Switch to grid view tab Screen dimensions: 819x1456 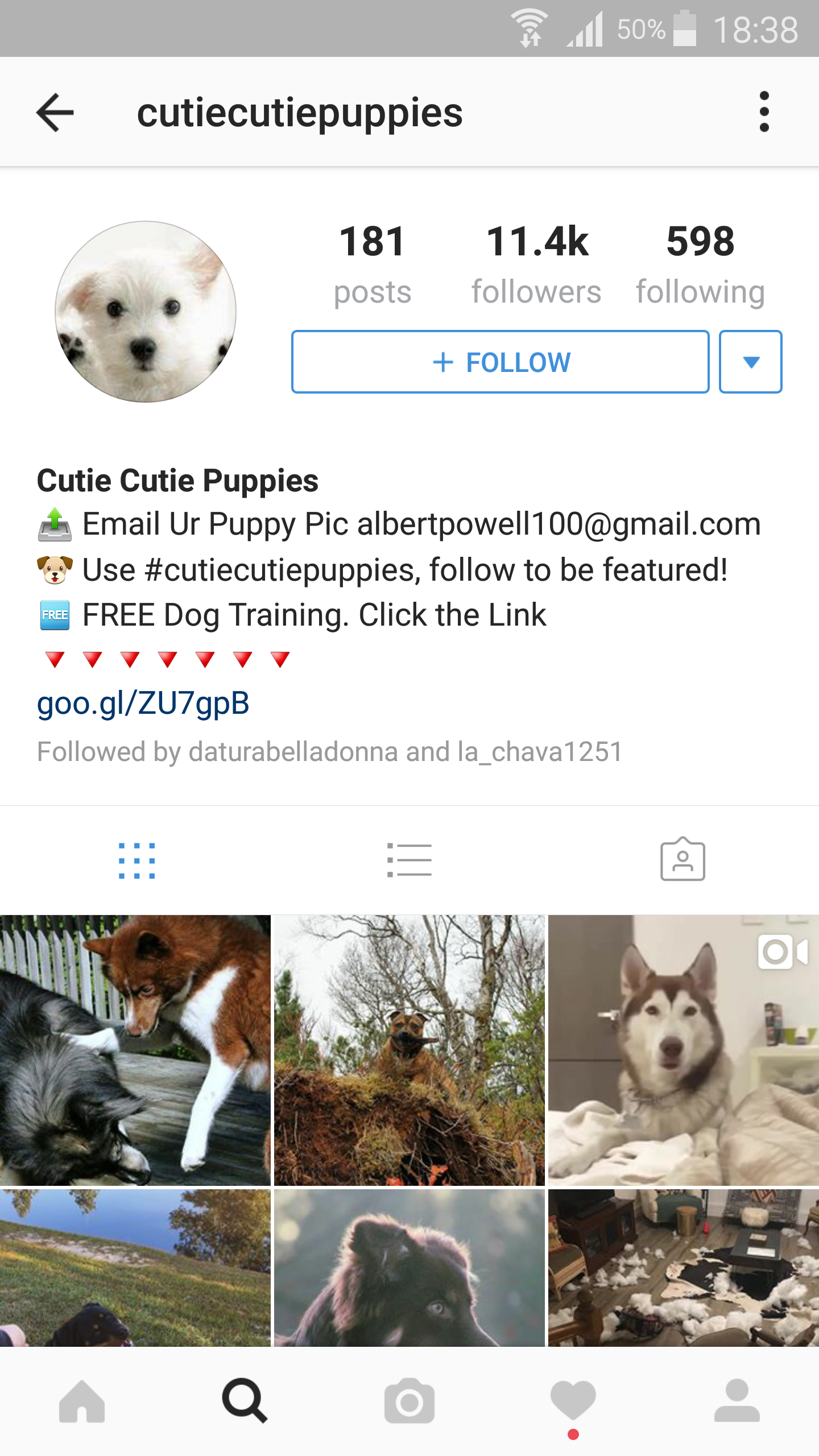coord(136,861)
